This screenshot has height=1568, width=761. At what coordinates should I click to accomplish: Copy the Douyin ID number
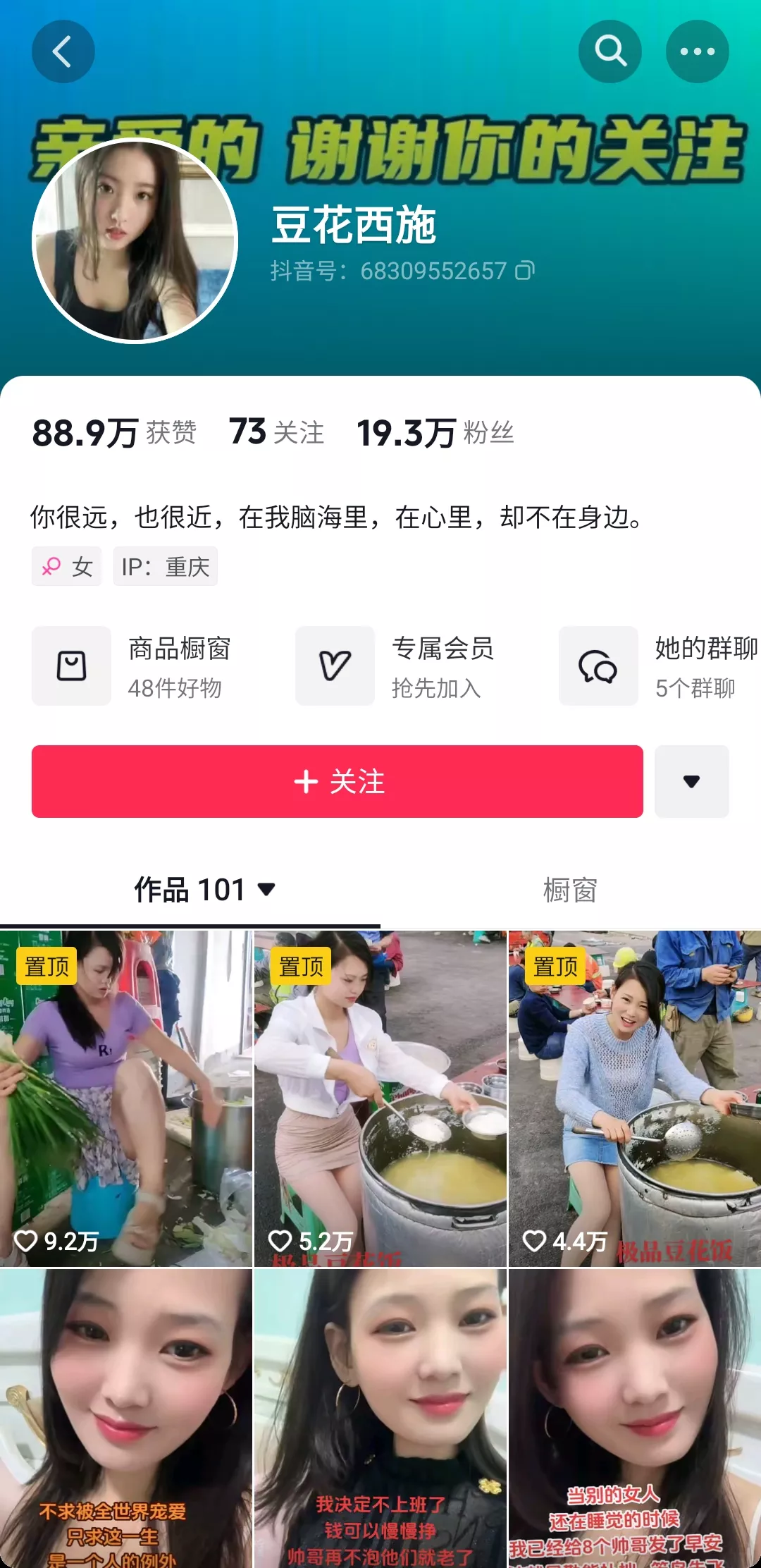tap(525, 271)
